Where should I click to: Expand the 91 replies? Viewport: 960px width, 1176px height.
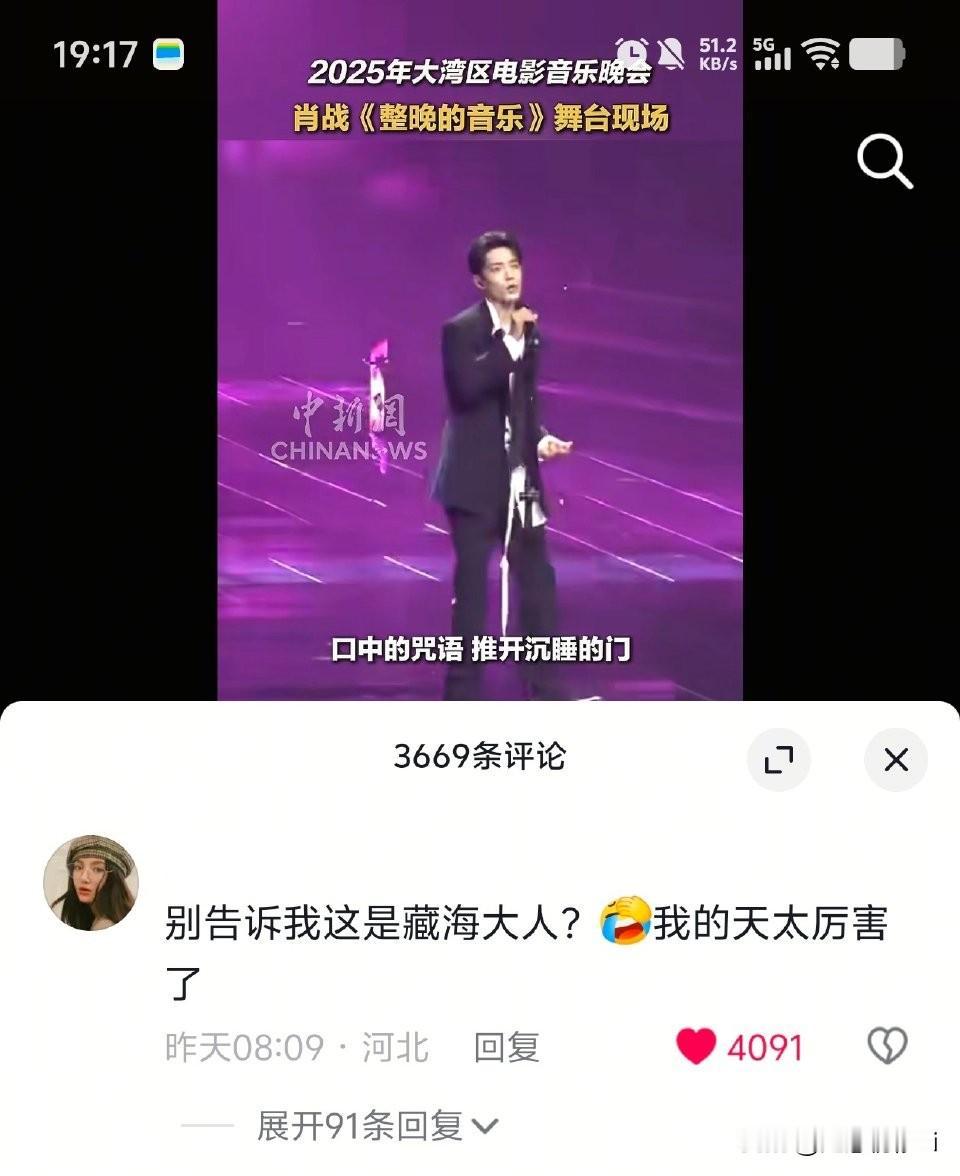point(377,1126)
